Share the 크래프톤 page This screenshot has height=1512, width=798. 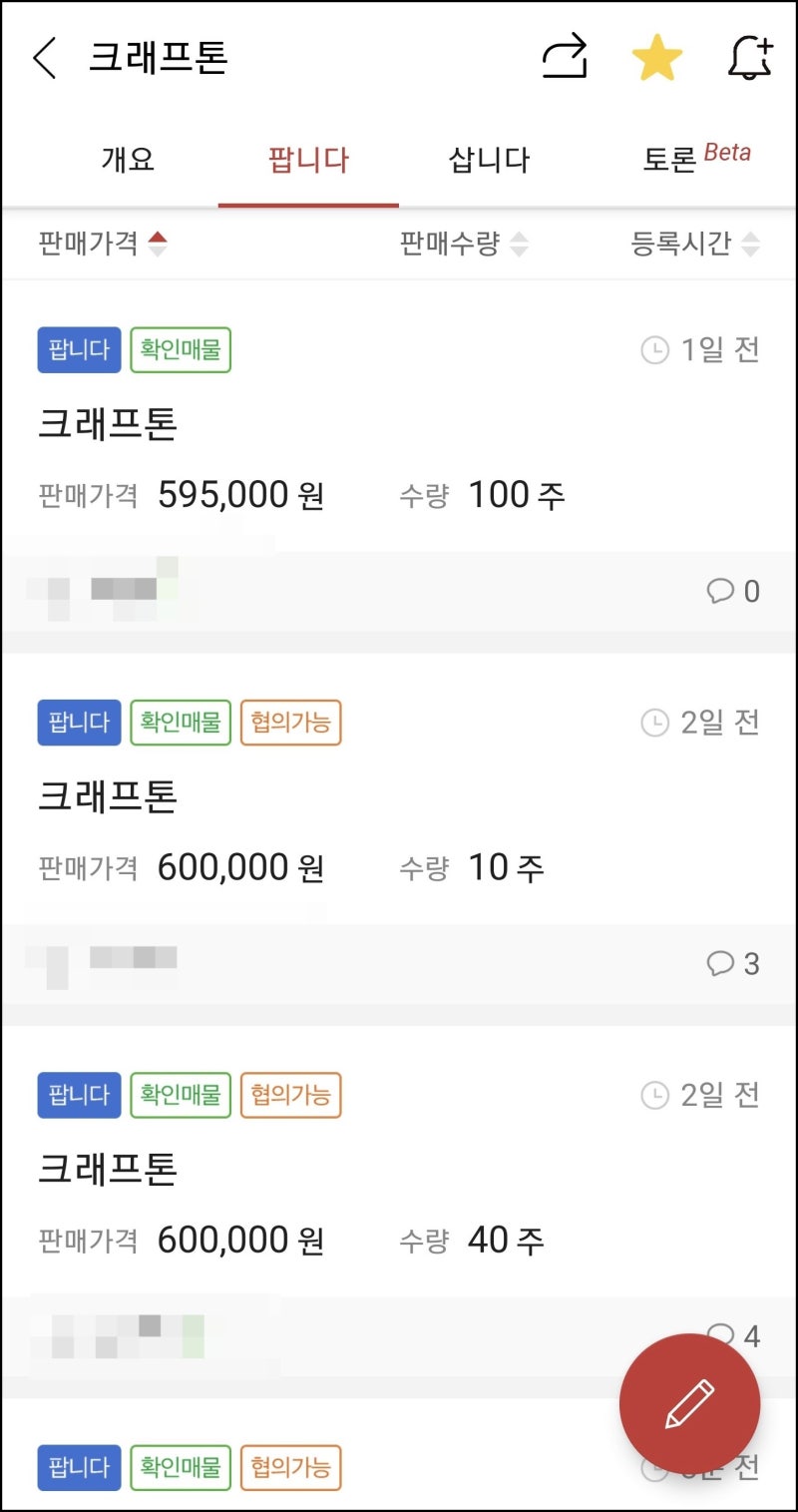tap(565, 58)
